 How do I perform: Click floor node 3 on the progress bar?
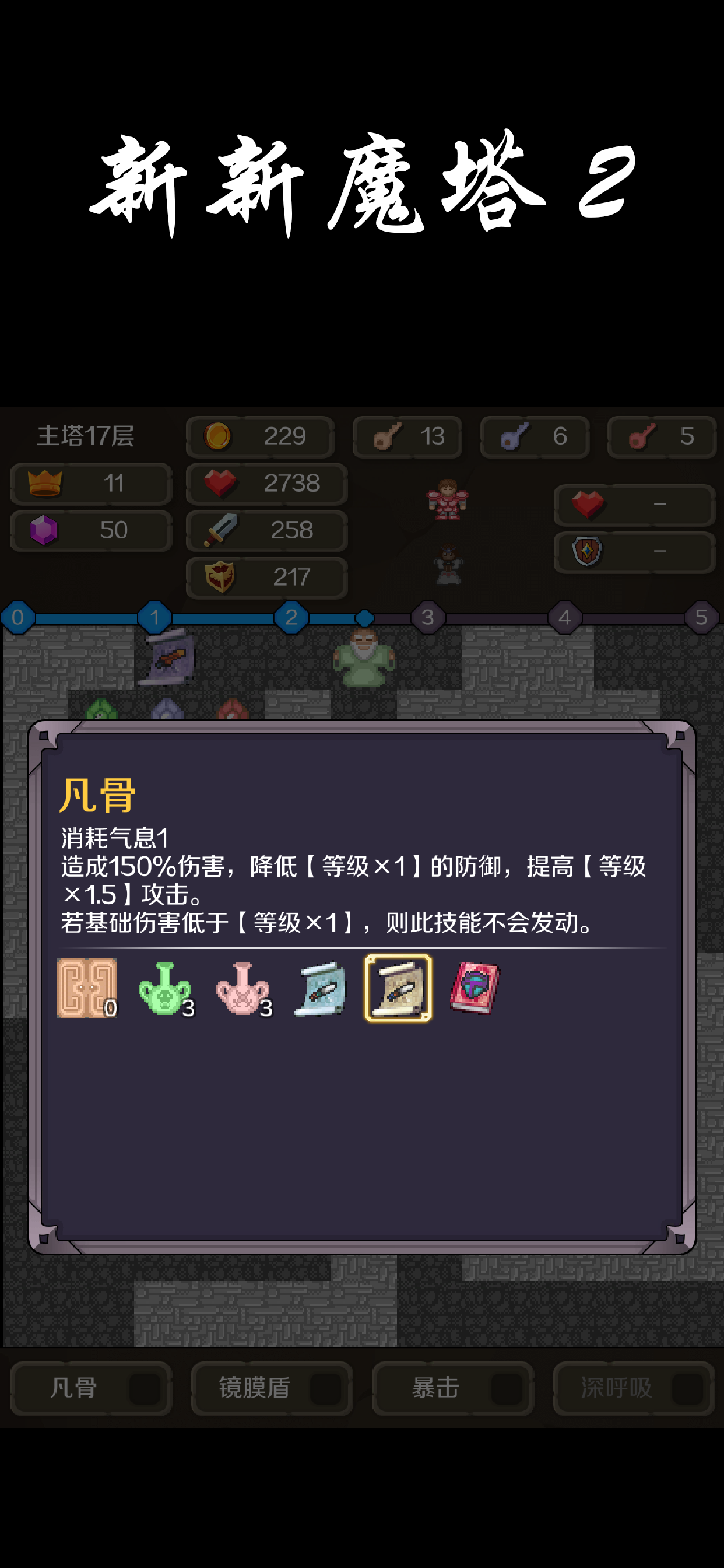pyautogui.click(x=428, y=617)
